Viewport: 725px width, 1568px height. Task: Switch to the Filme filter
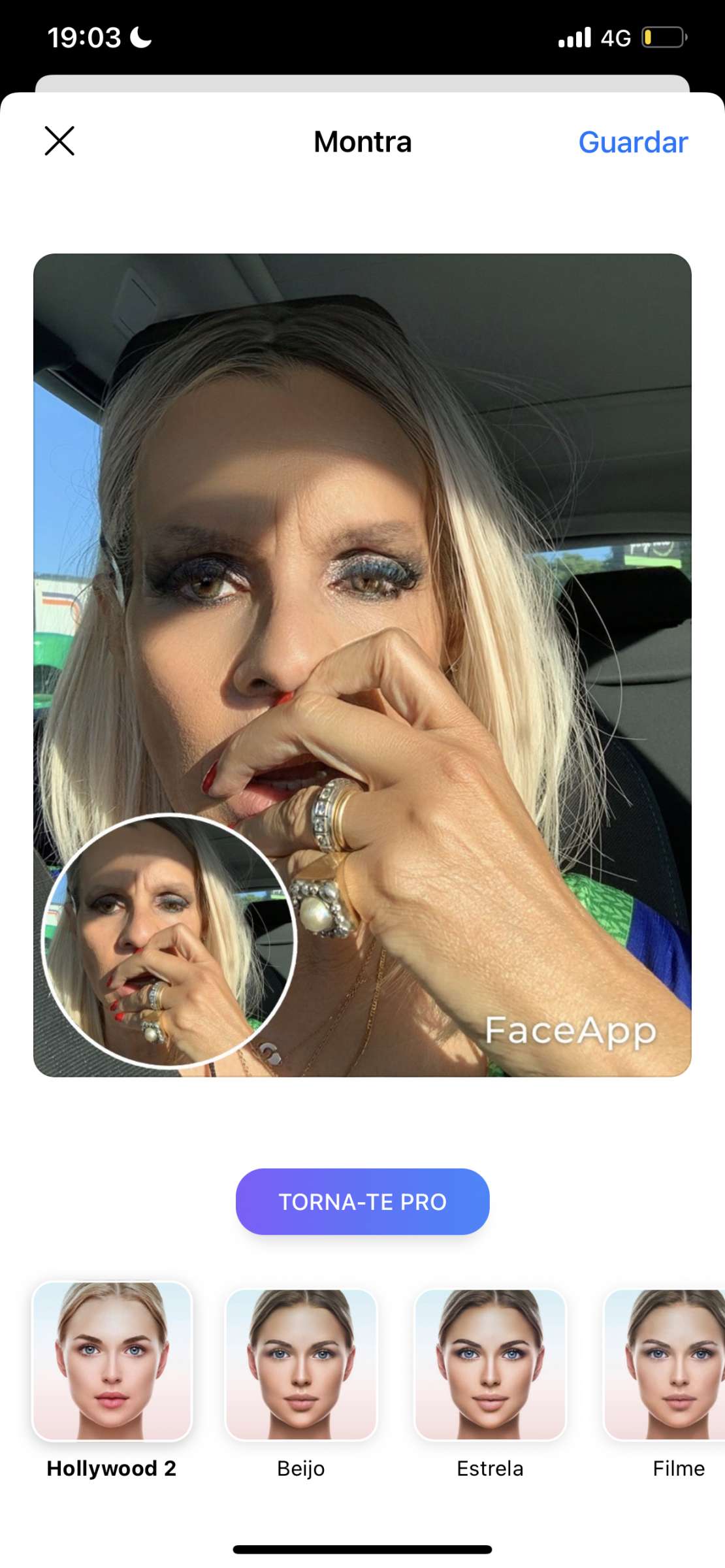coord(666,1365)
